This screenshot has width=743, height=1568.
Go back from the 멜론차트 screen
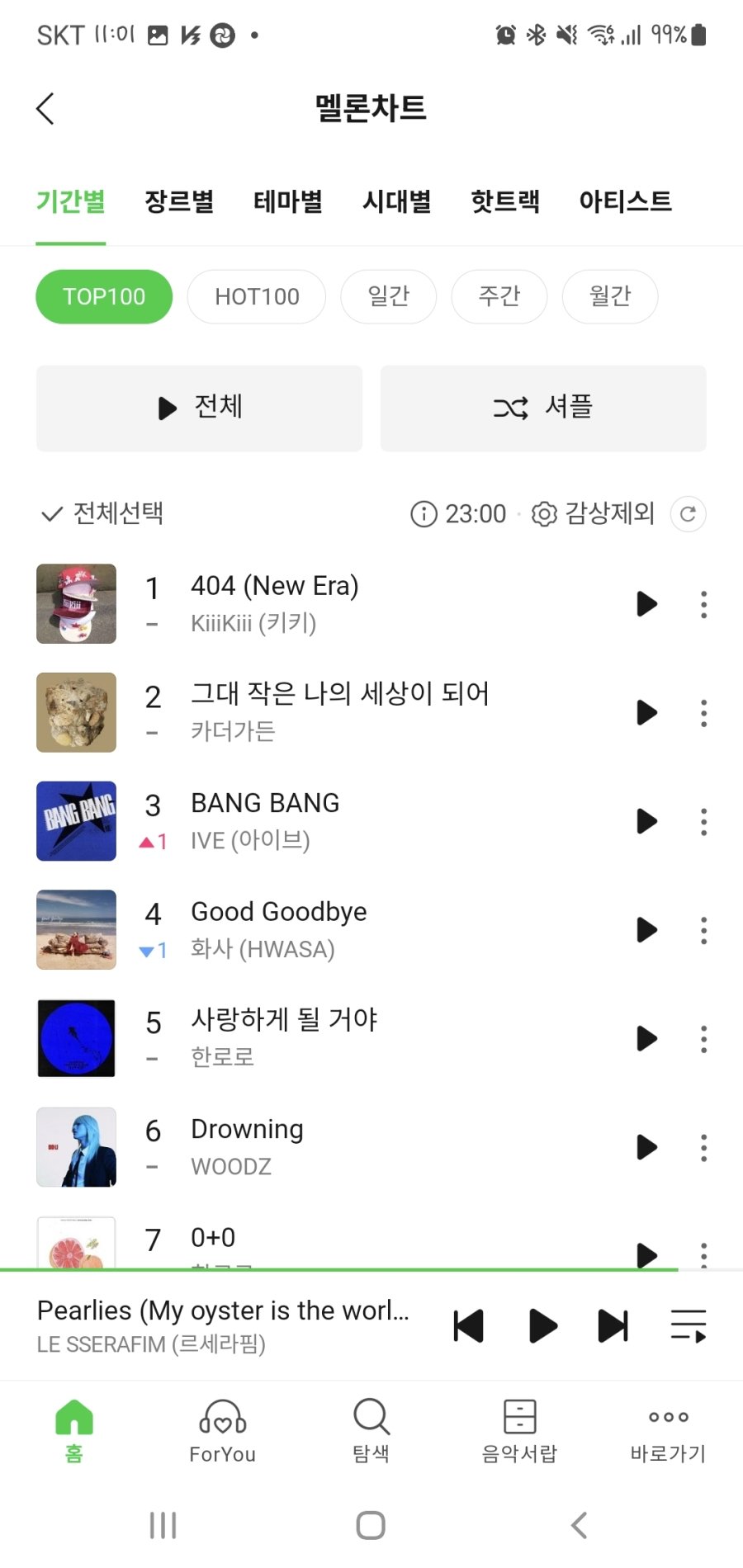click(x=45, y=108)
